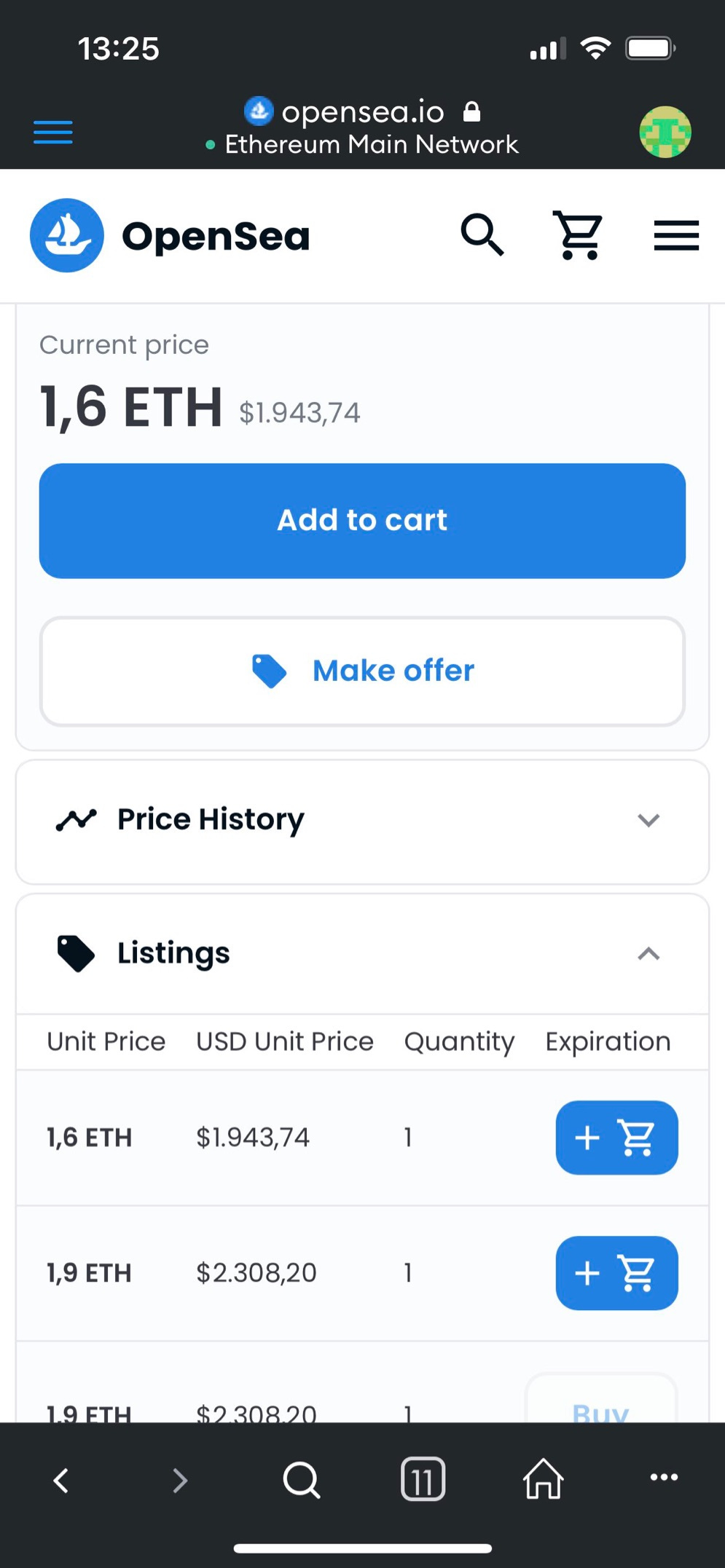Collapse the Listings section
The height and width of the screenshot is (1568, 725).
click(648, 953)
